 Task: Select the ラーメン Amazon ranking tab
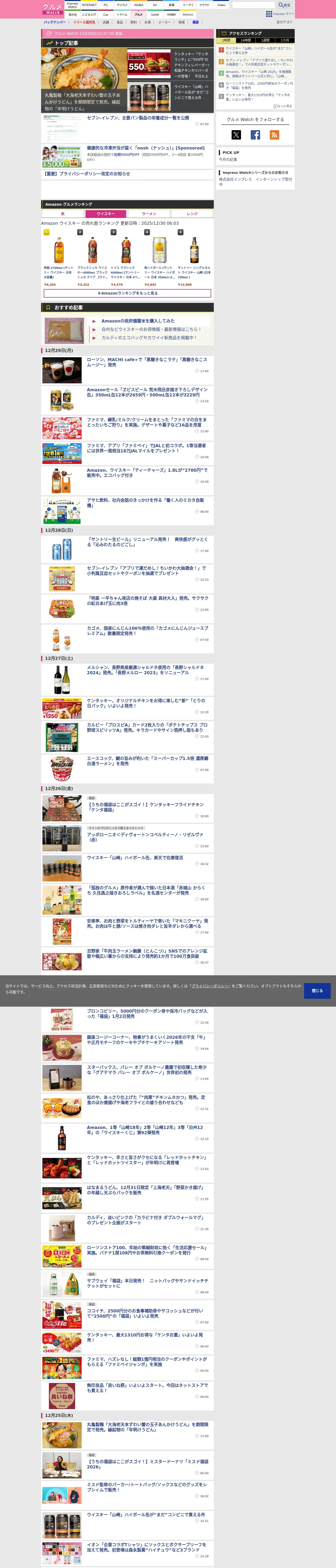[x=149, y=214]
